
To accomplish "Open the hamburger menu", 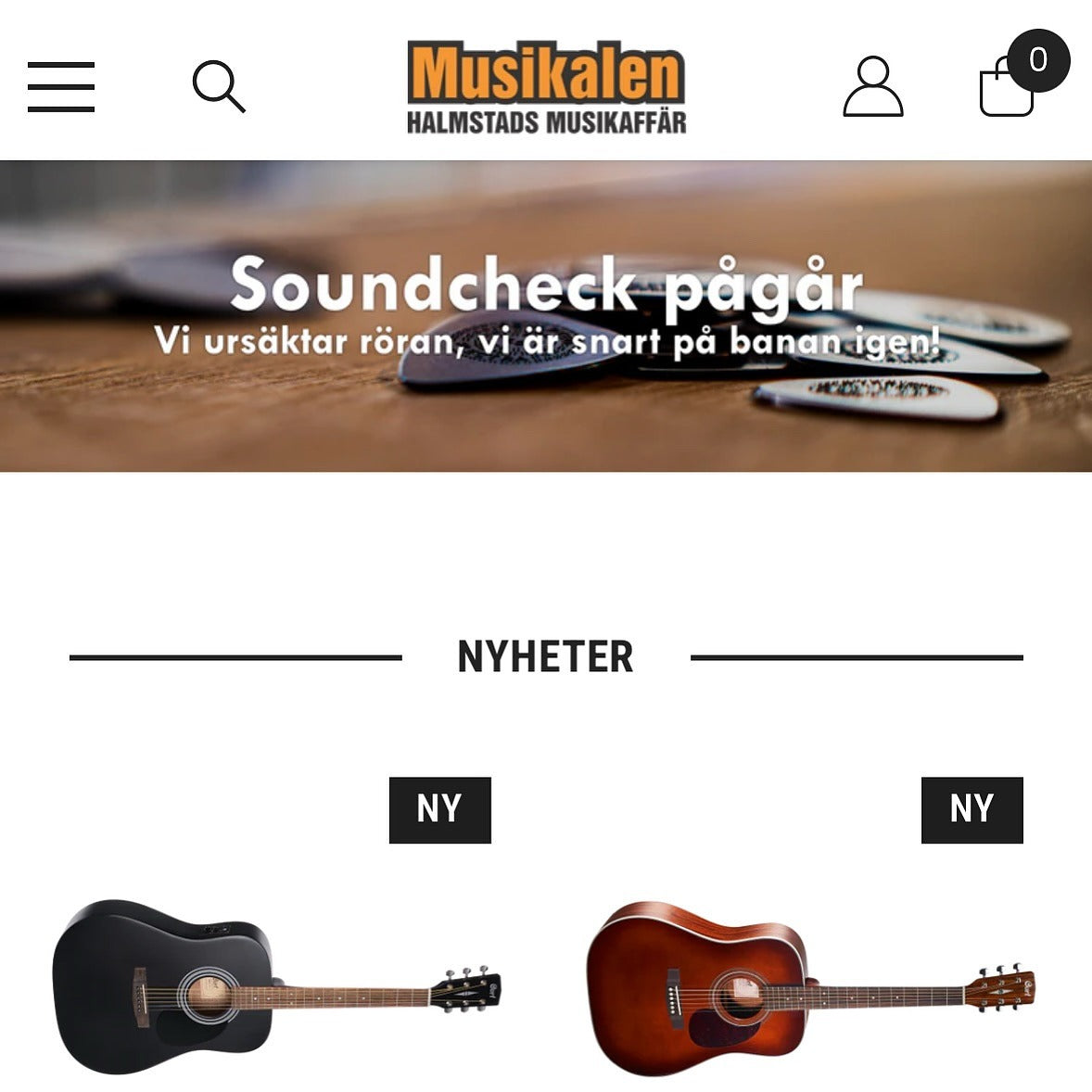I will point(61,87).
